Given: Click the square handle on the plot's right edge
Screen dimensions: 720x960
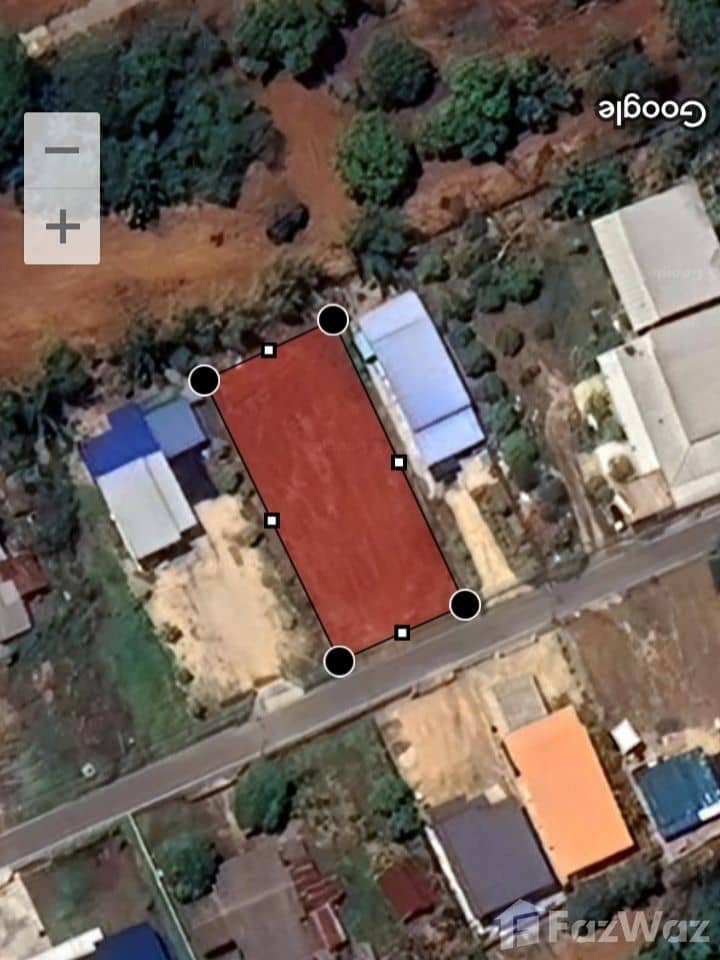Looking at the screenshot, I should coord(397,462).
